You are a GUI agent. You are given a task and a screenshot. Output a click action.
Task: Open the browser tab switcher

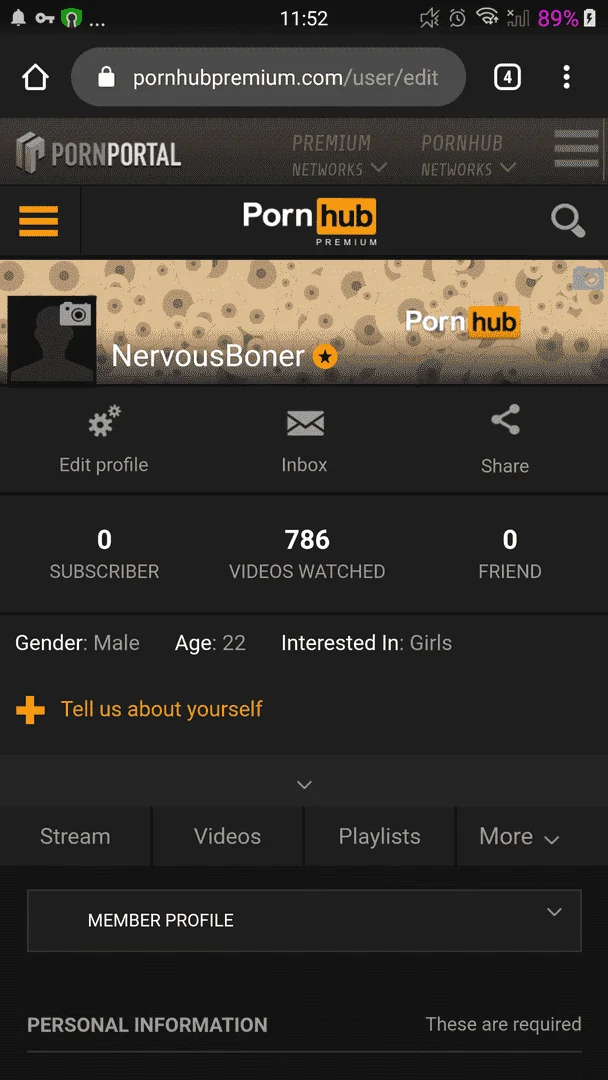[x=507, y=77]
